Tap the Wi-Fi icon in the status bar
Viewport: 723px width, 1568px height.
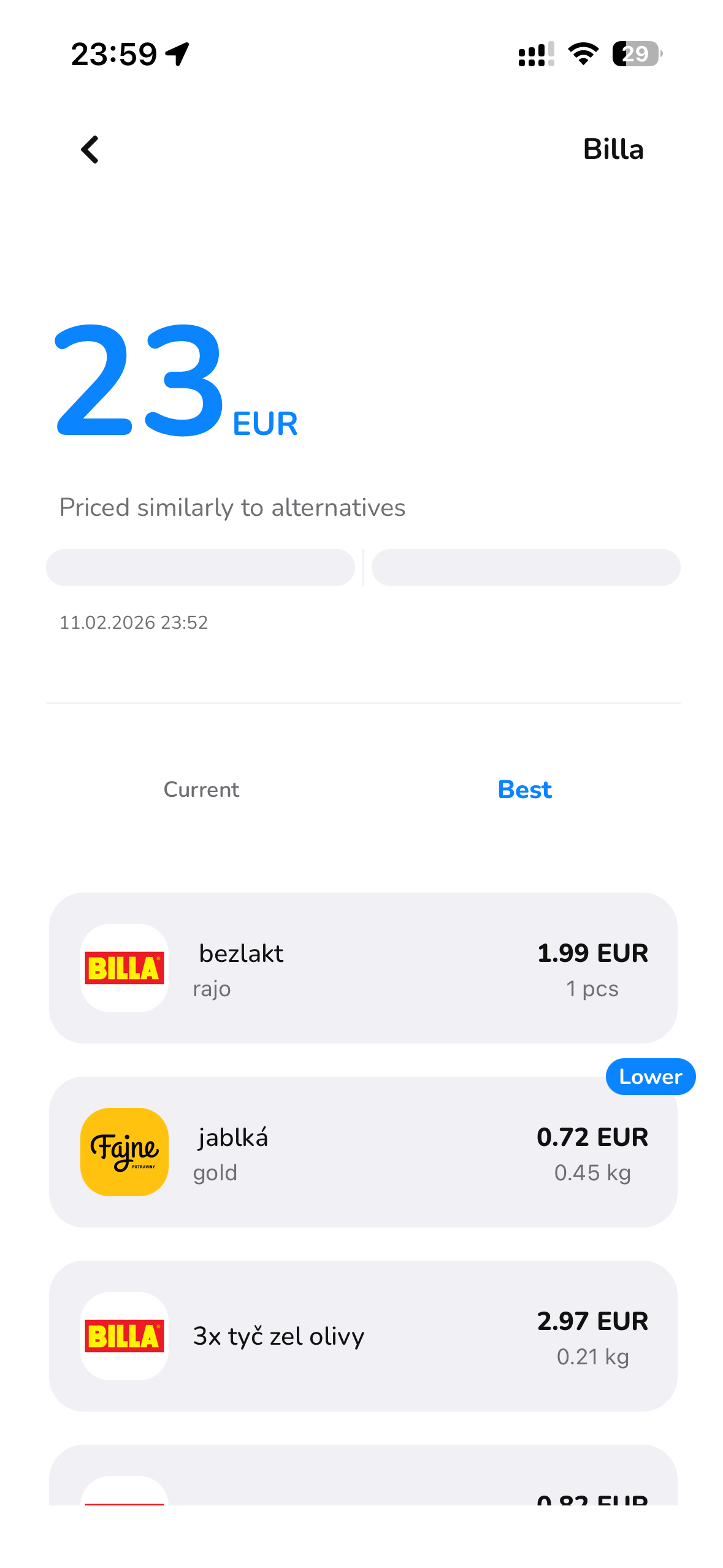pos(583,55)
